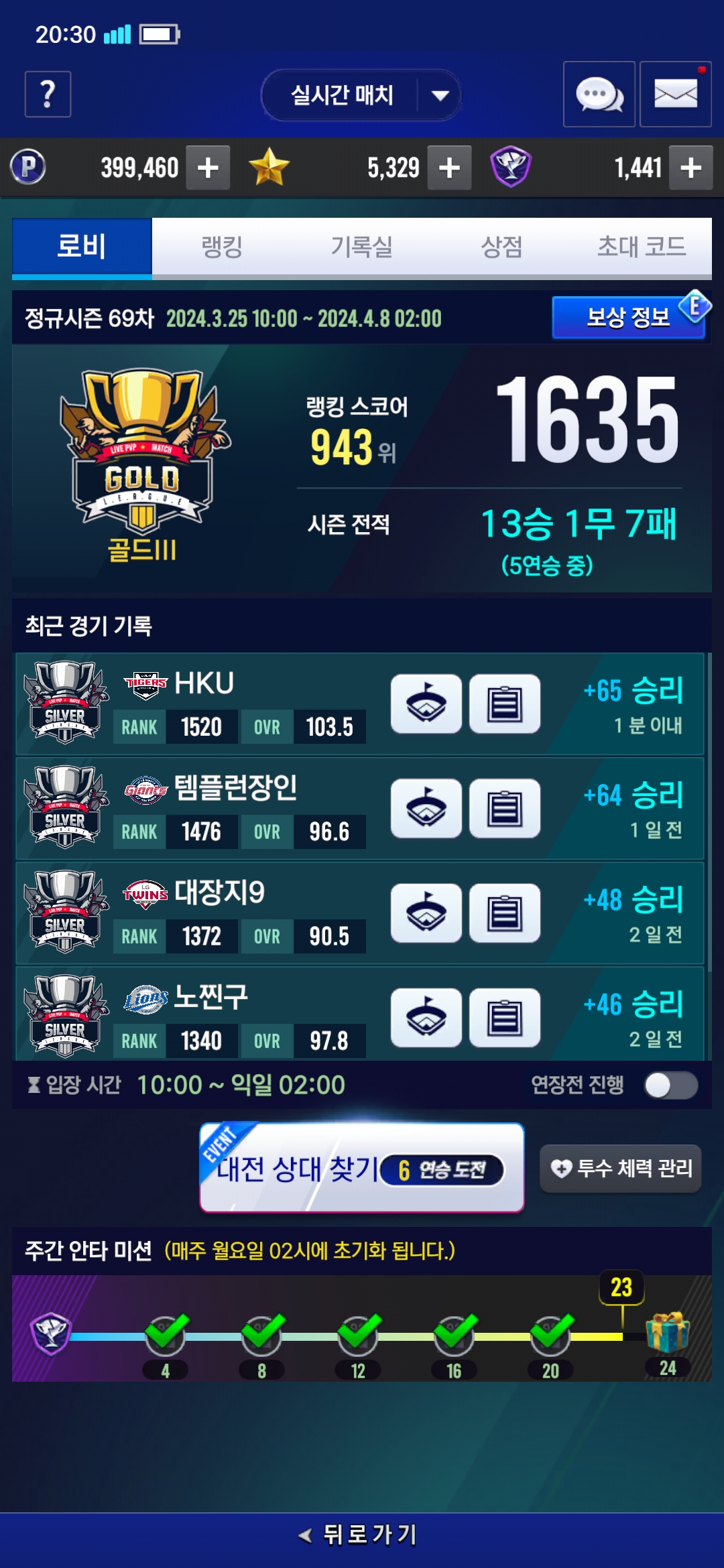The height and width of the screenshot is (1568, 724).
Task: Switch to the 랭킹 tab
Action: (x=222, y=247)
